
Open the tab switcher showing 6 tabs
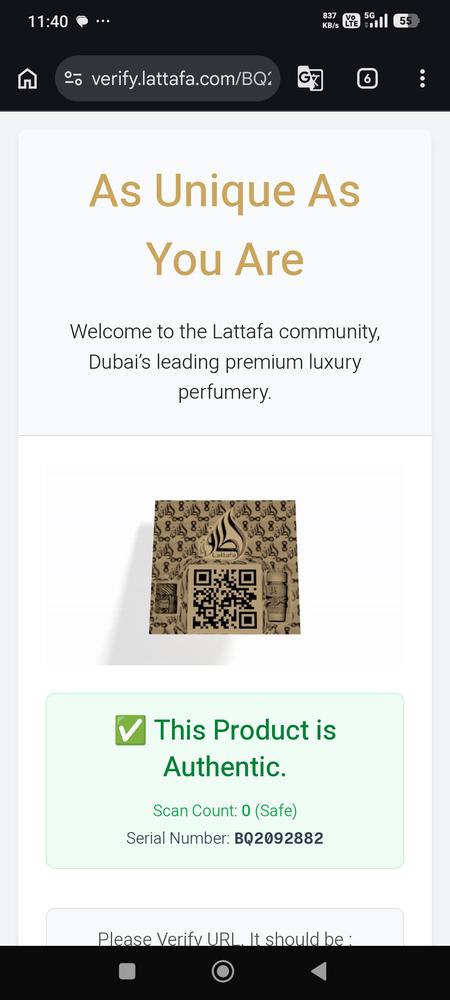tap(367, 79)
